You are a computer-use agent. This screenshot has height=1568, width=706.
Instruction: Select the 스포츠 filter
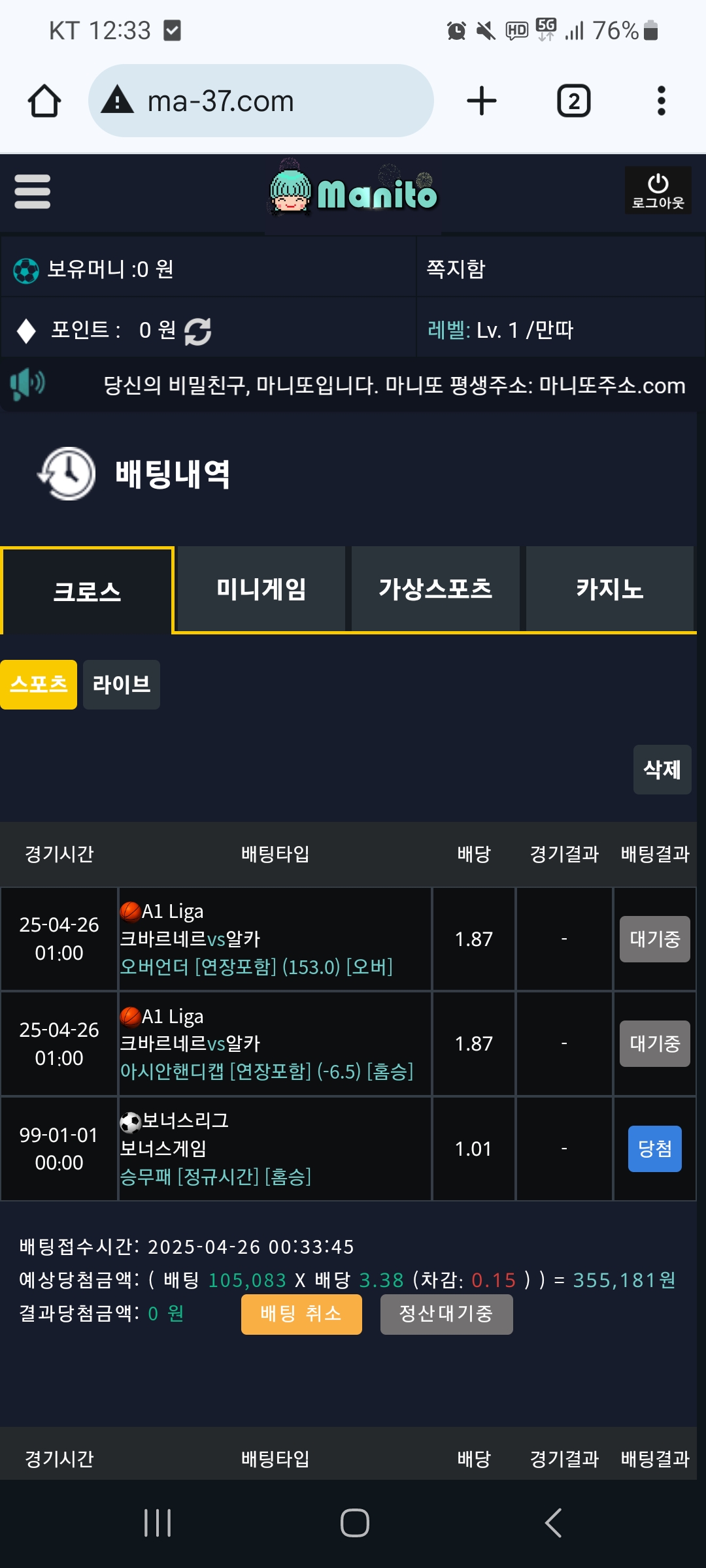pyautogui.click(x=39, y=684)
